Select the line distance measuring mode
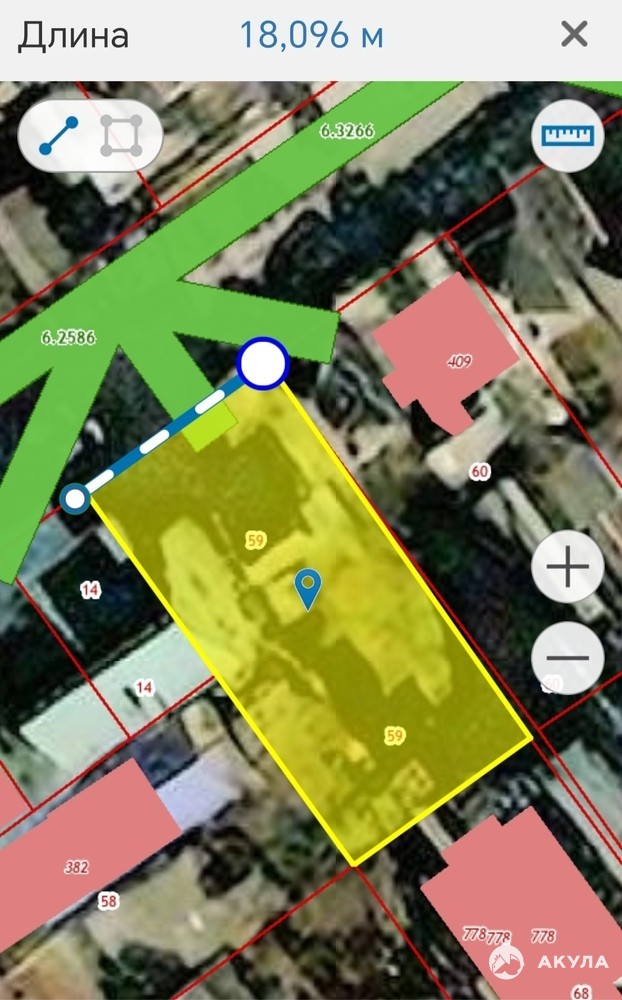622x1000 pixels. [59, 136]
